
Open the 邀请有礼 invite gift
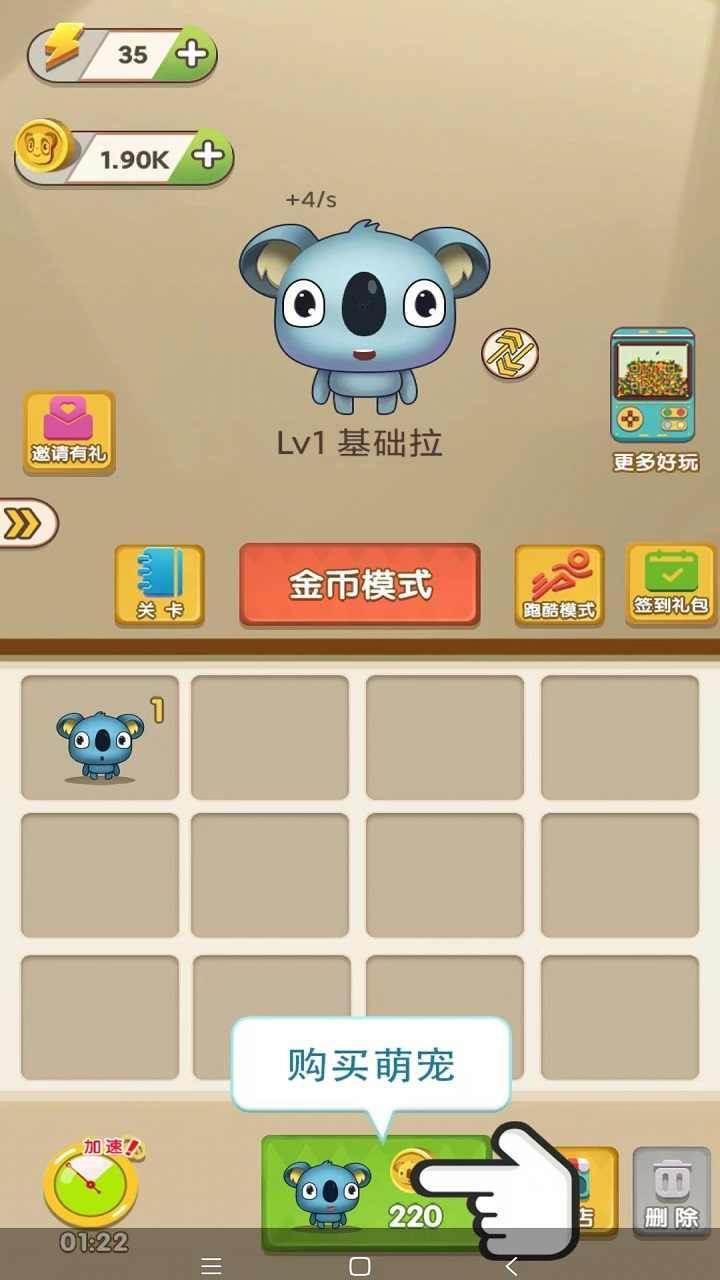point(69,431)
